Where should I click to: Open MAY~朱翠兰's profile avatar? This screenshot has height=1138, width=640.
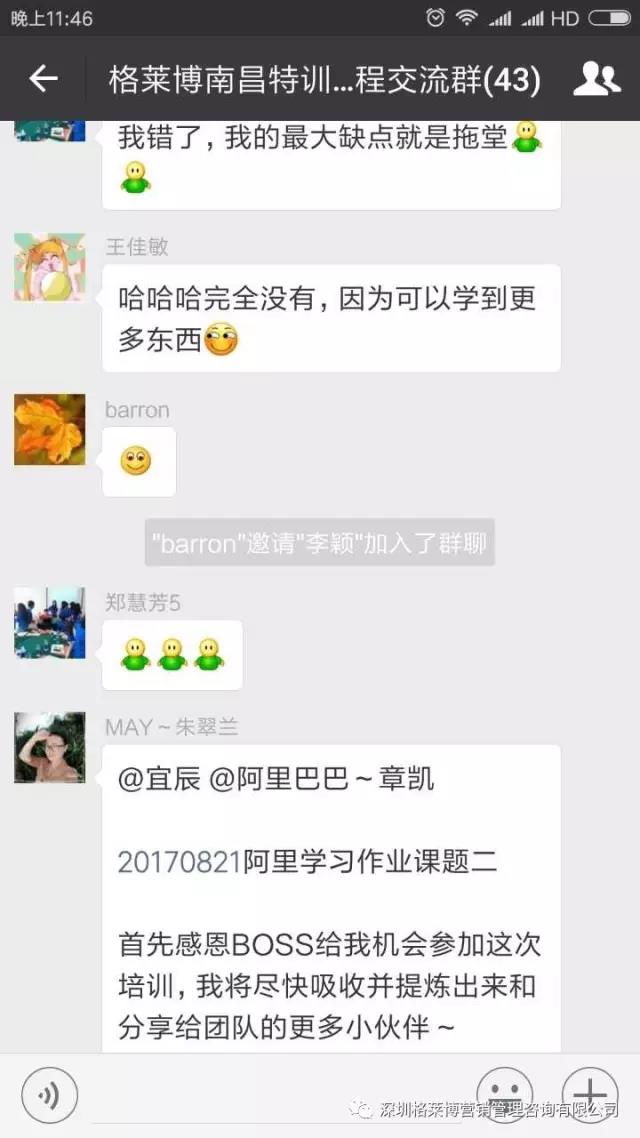pyautogui.click(x=49, y=747)
